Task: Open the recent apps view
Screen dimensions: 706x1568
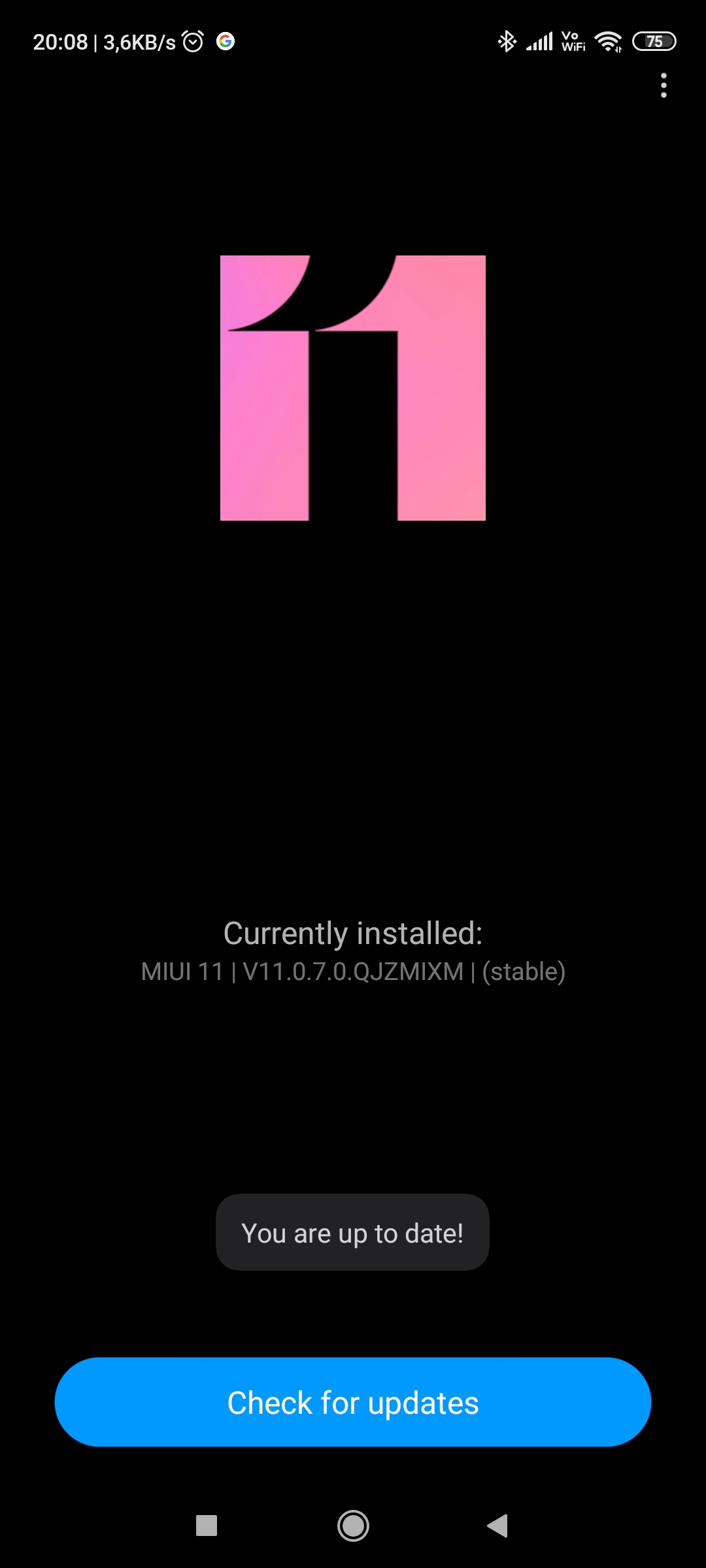Action: pos(207,1526)
